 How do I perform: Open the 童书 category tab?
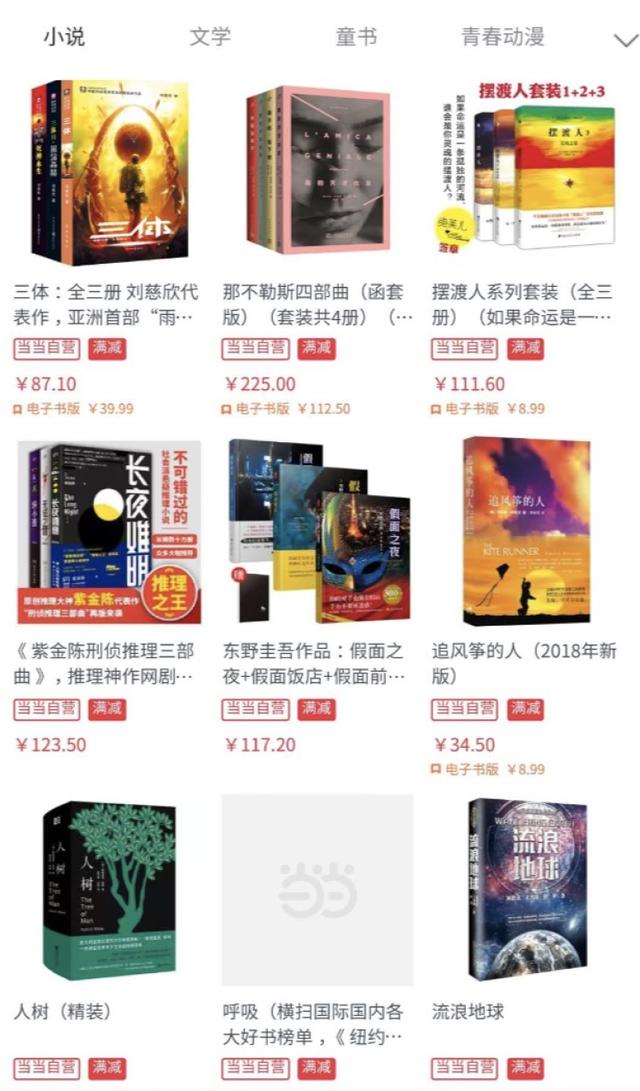(x=356, y=37)
